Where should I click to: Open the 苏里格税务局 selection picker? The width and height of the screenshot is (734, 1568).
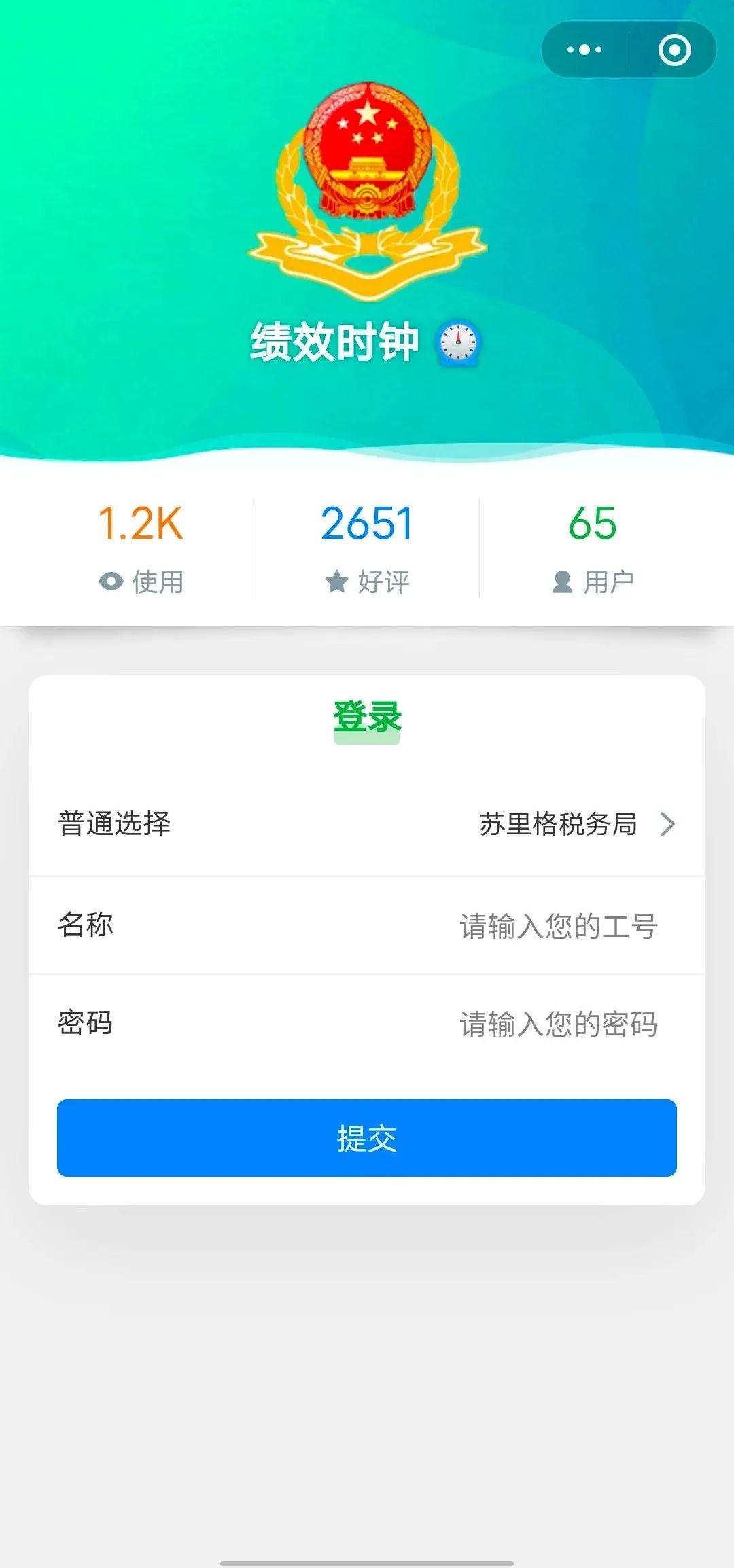pyautogui.click(x=367, y=824)
